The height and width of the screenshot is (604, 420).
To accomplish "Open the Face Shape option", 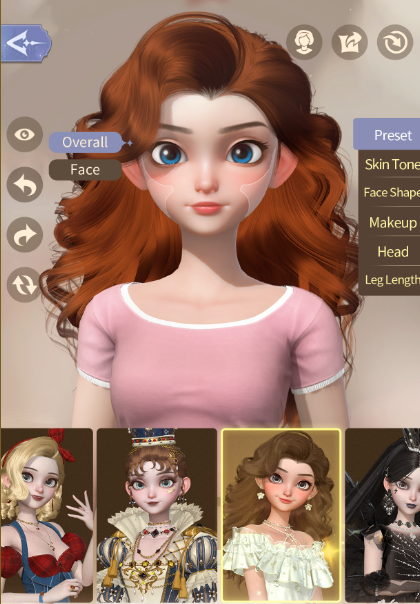I will coord(390,192).
